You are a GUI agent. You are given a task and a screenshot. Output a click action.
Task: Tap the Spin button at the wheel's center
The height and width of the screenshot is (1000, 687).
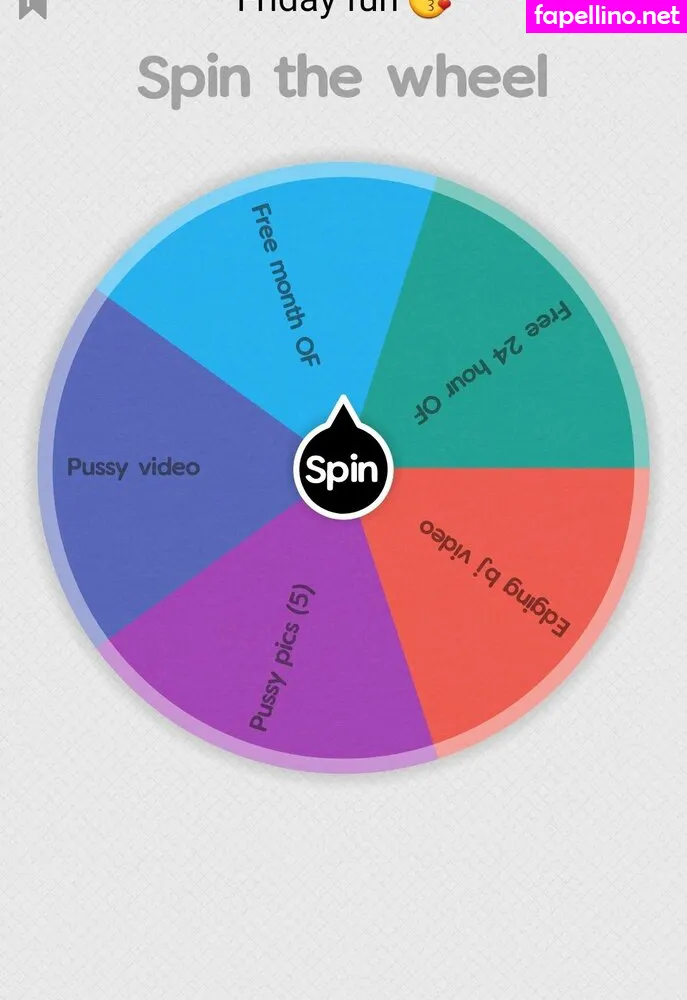pos(343,469)
